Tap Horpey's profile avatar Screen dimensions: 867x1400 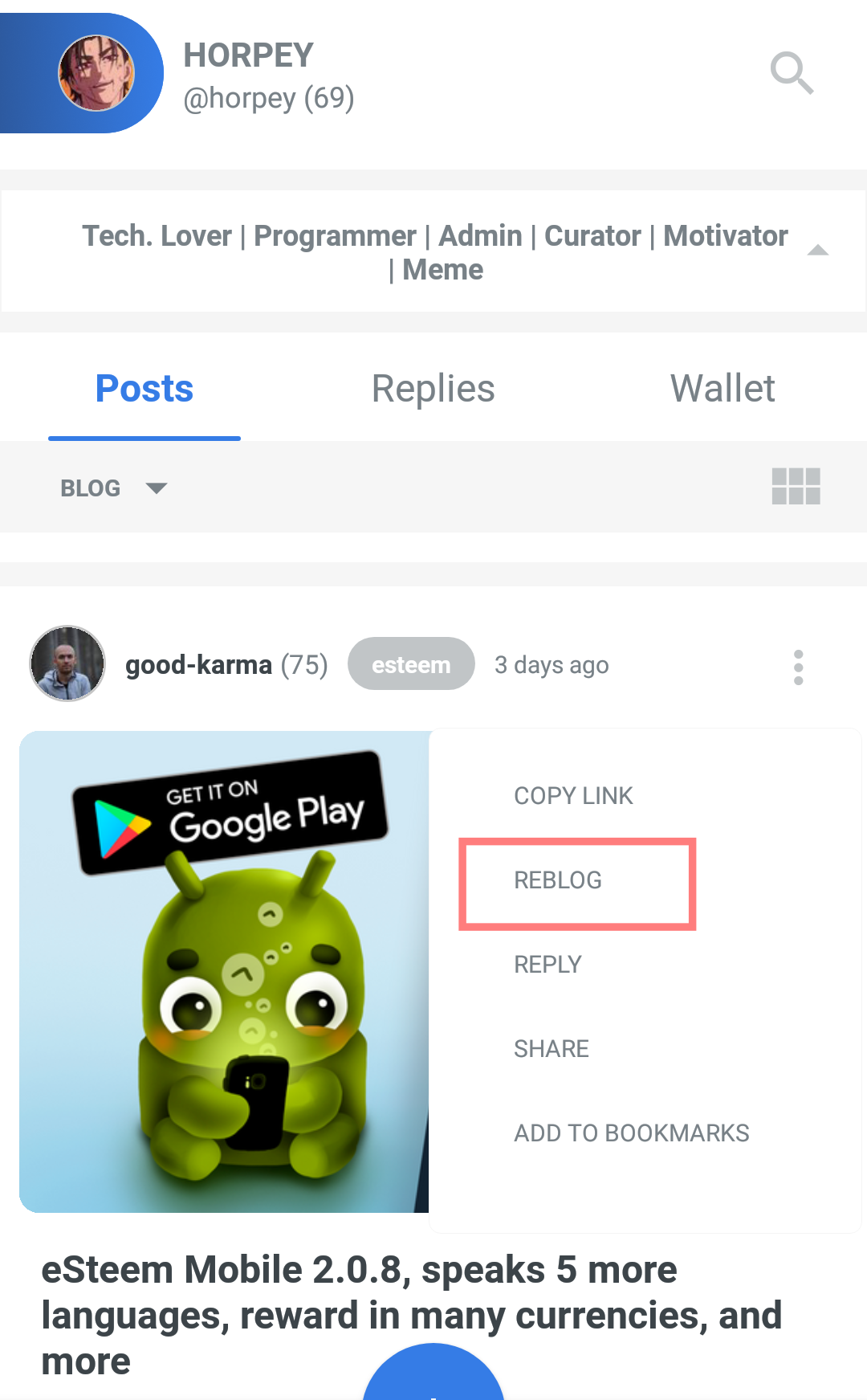click(x=96, y=73)
